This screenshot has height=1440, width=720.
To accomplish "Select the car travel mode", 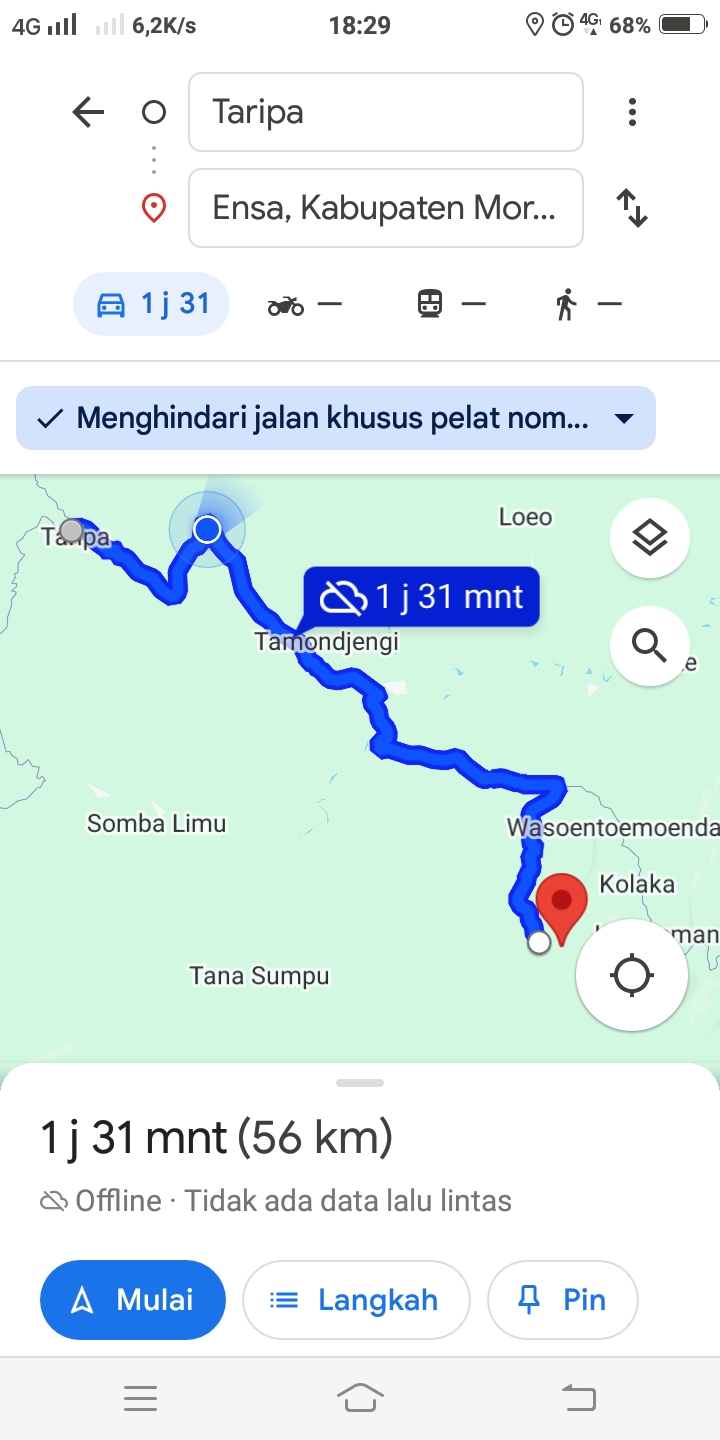I will (152, 303).
